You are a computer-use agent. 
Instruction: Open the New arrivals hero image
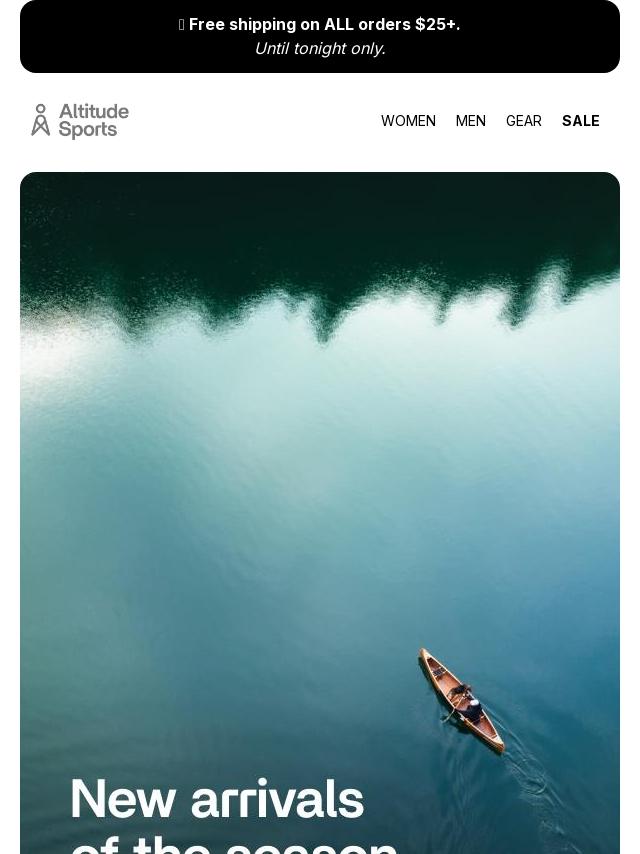[x=320, y=500]
